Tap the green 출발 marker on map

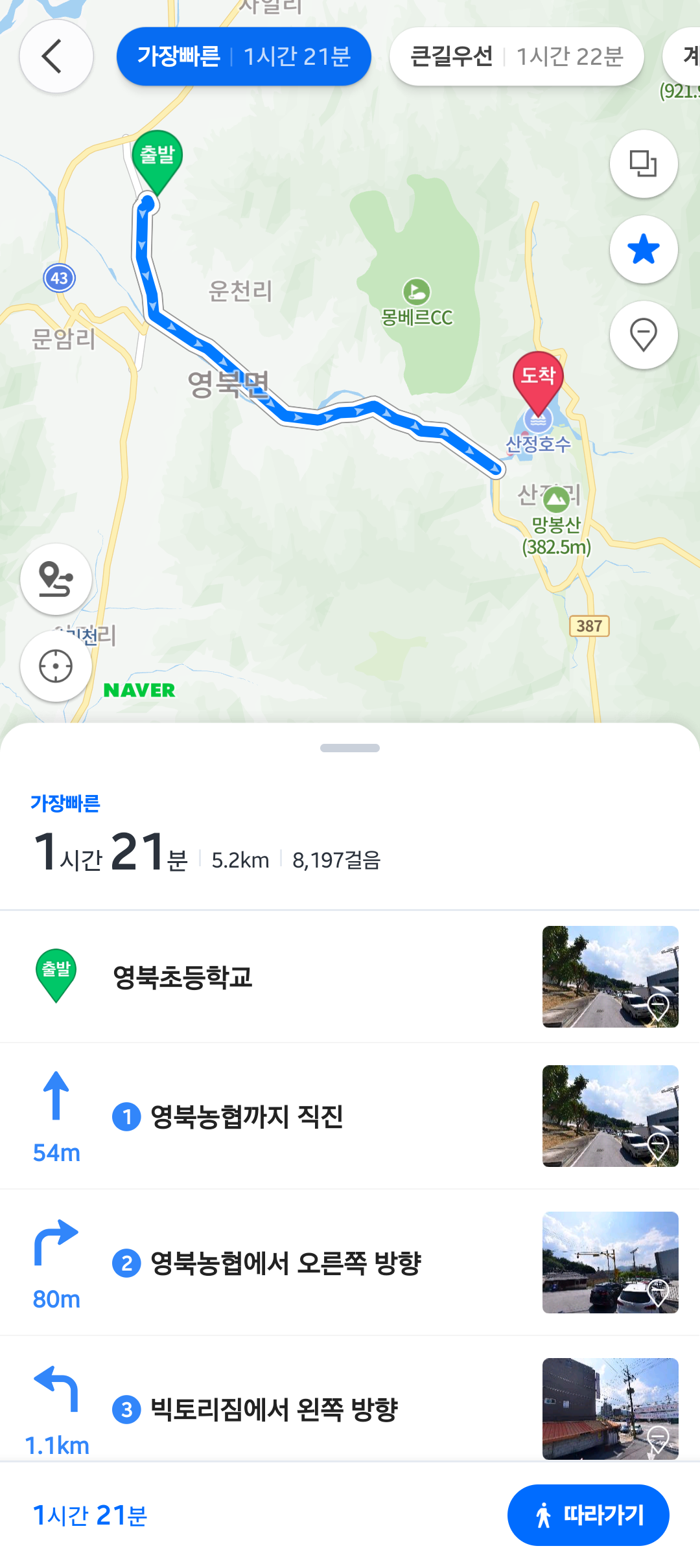(157, 157)
